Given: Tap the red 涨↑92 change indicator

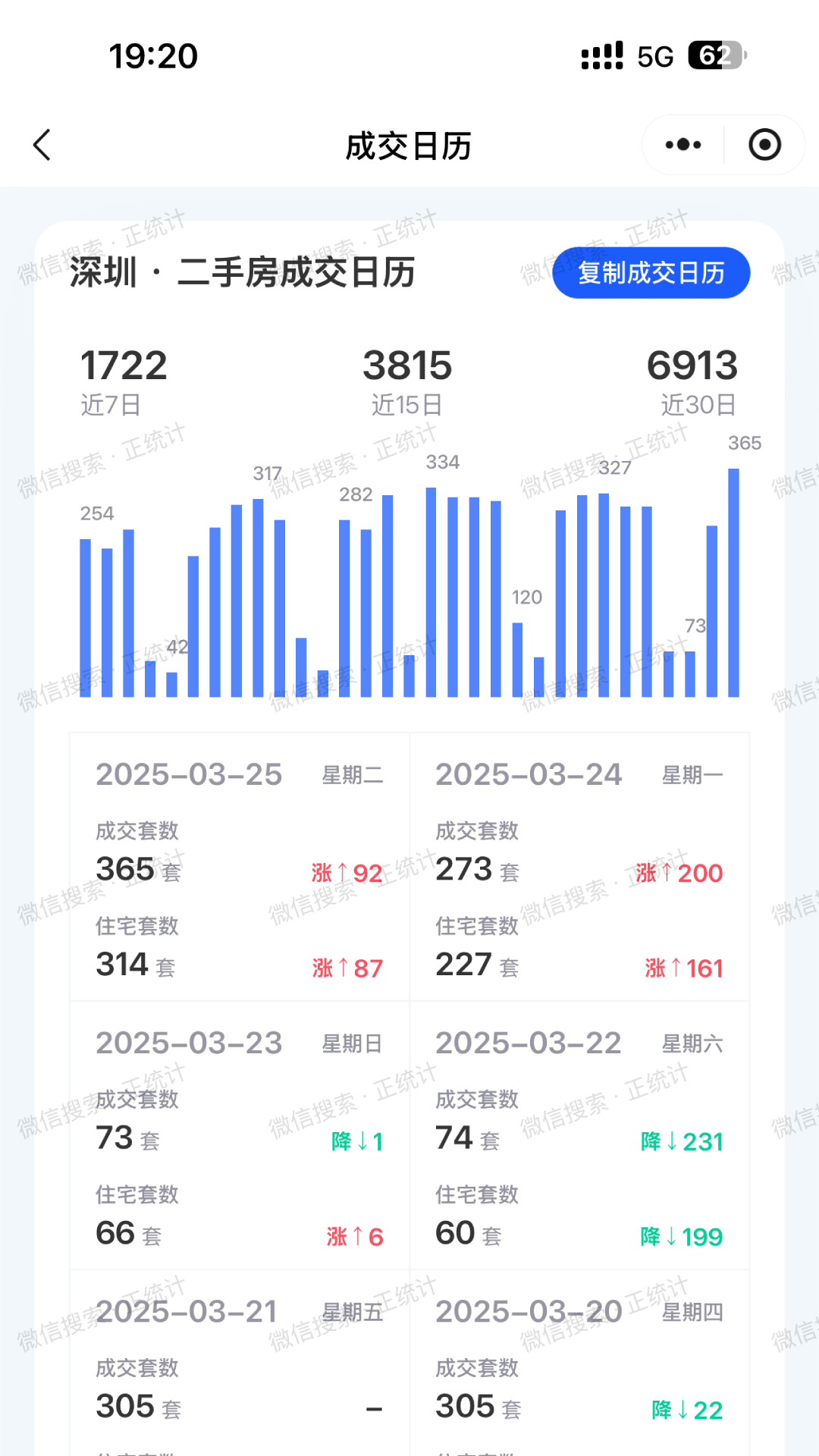Looking at the screenshot, I should tap(346, 874).
